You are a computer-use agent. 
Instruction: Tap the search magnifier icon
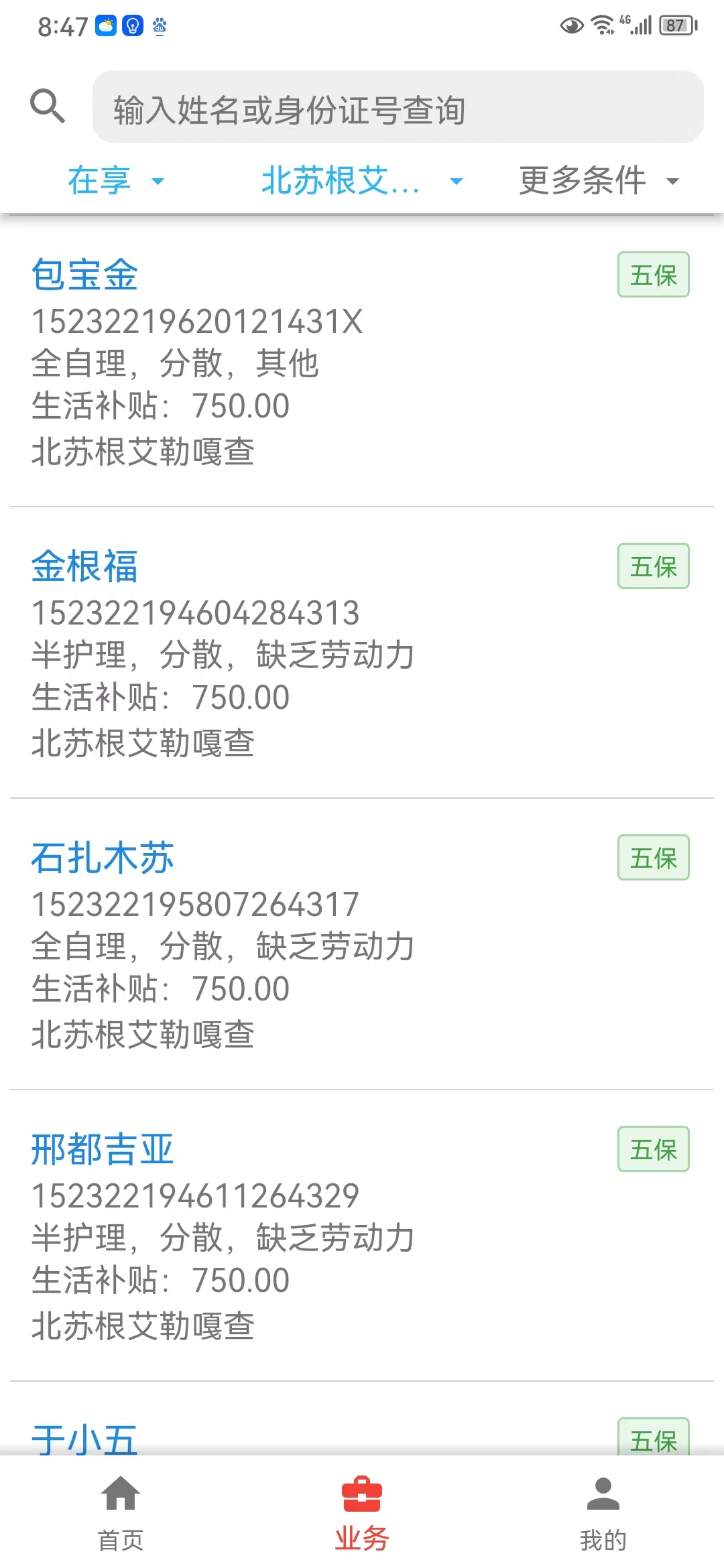(48, 106)
